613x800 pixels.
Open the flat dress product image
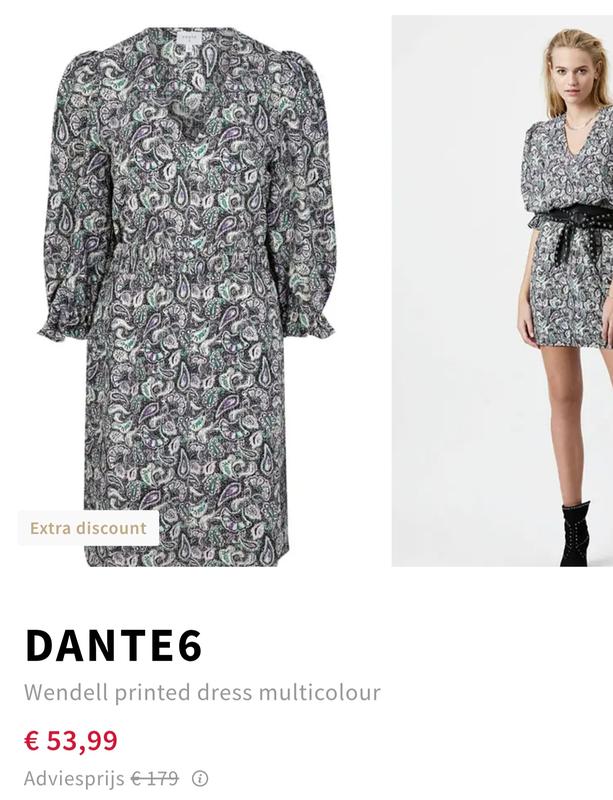190,290
